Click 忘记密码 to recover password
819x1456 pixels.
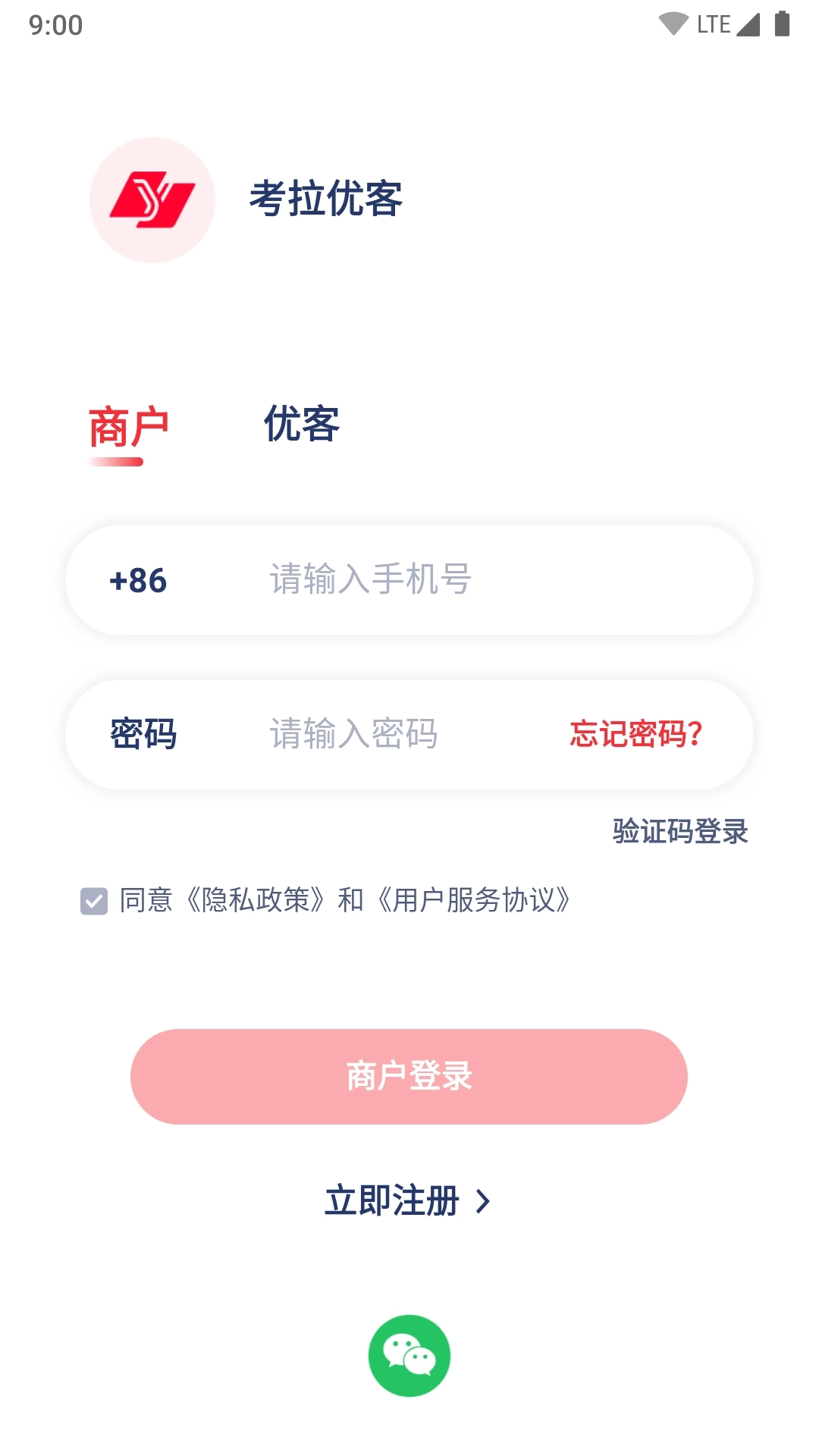click(635, 733)
